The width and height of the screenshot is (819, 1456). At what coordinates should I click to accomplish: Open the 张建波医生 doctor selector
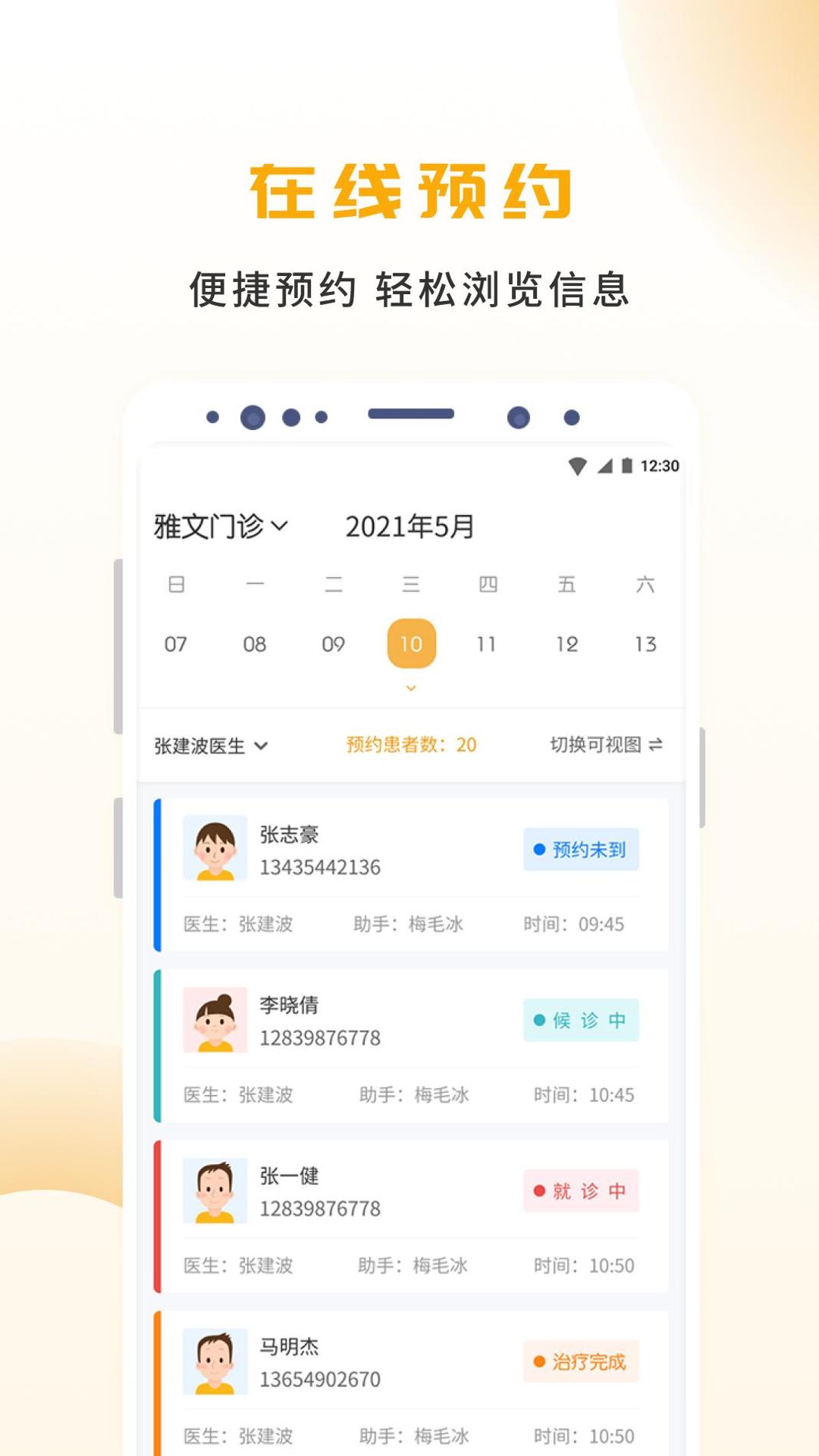coord(207,744)
